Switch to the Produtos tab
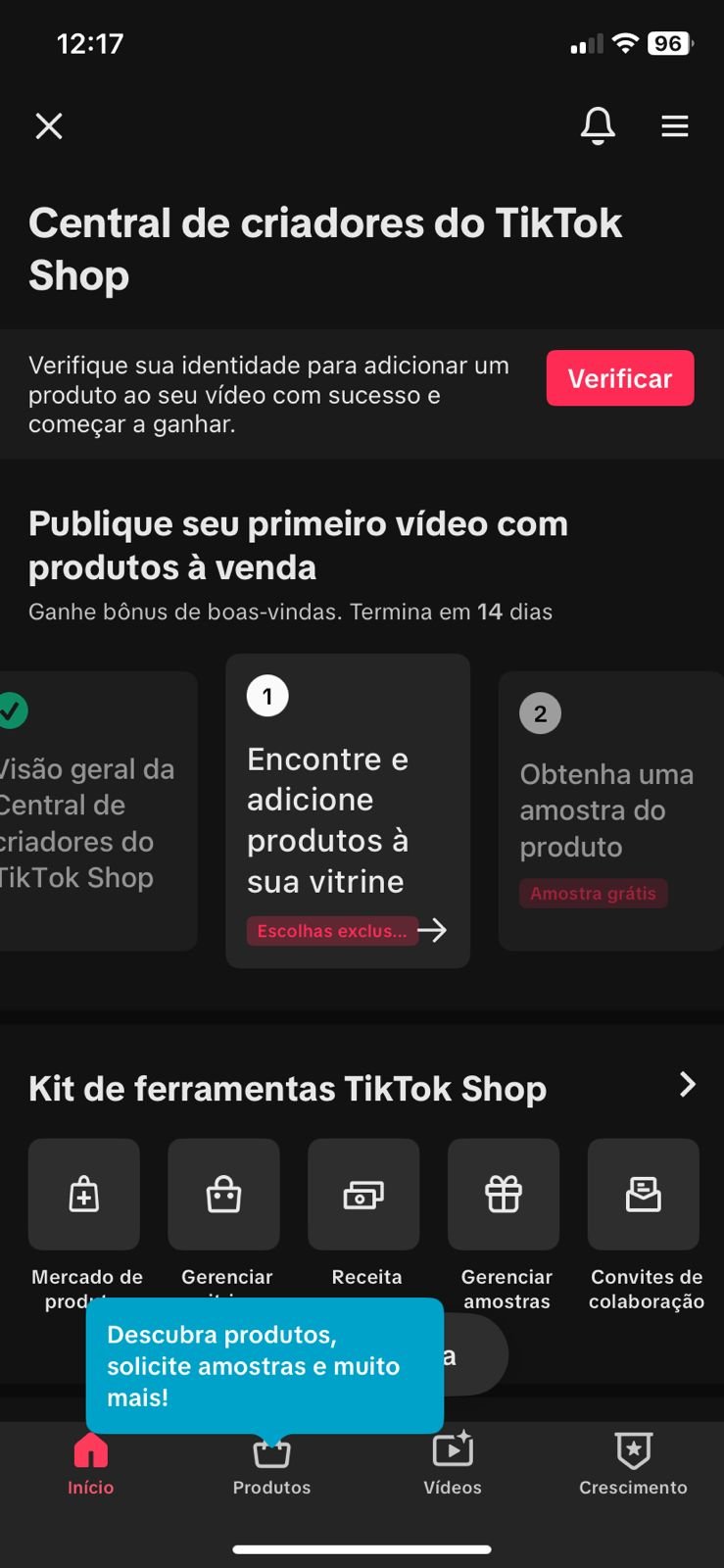Screen dimensions: 724x1568 tap(271, 1464)
